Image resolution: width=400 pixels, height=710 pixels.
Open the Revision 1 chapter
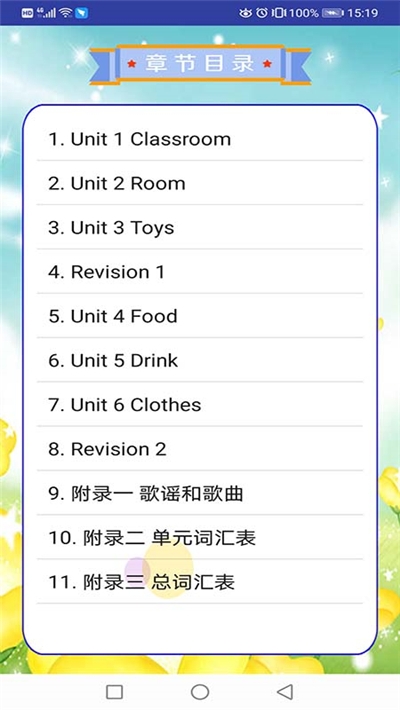(200, 272)
